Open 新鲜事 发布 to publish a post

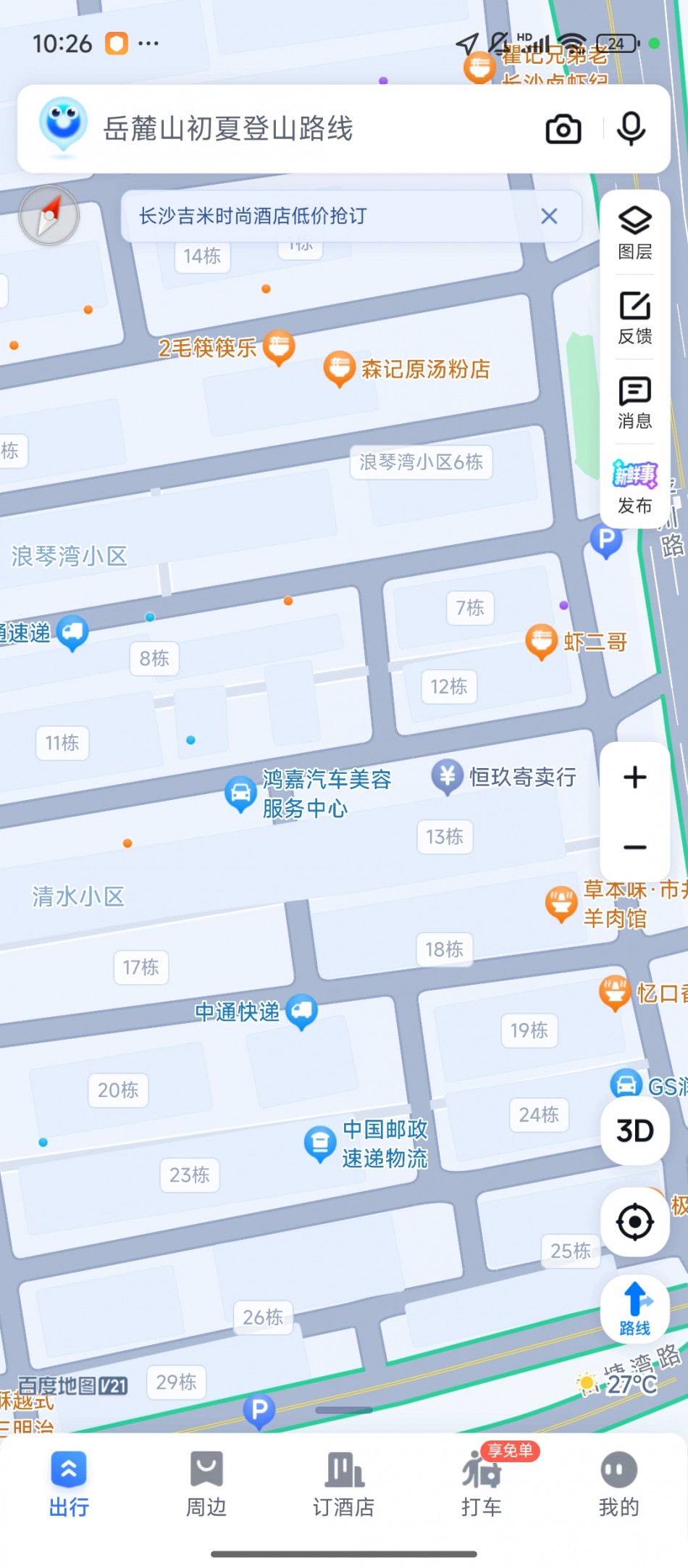pos(634,488)
